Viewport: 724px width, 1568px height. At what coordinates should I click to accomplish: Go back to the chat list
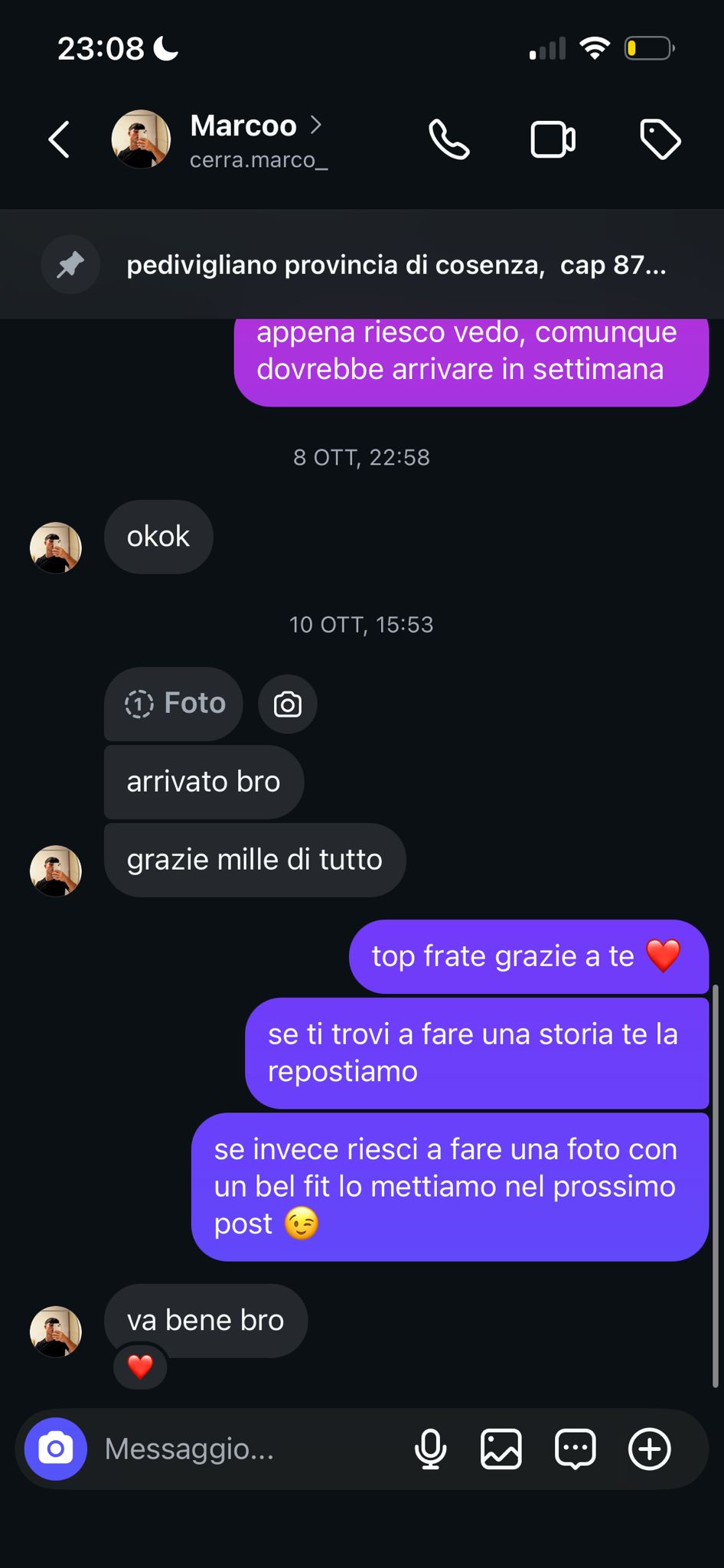(x=59, y=140)
